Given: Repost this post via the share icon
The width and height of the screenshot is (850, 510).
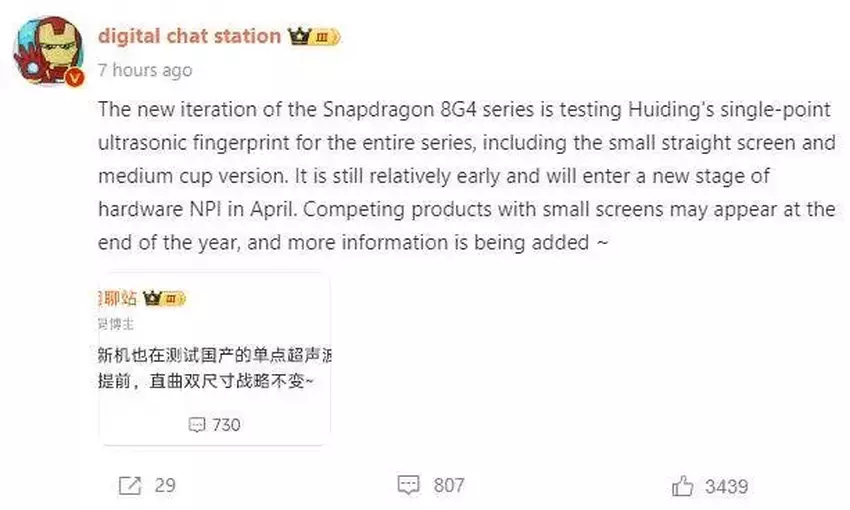Looking at the screenshot, I should tap(130, 486).
